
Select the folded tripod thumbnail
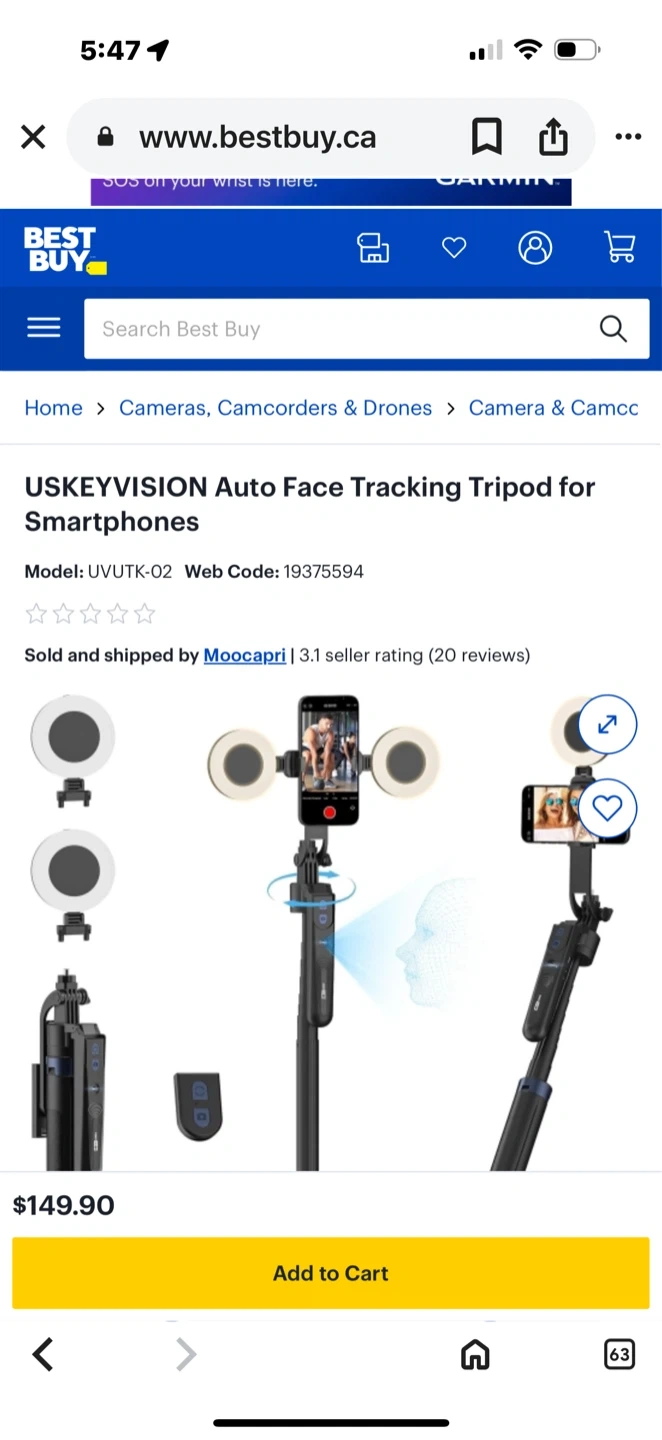point(70,1068)
